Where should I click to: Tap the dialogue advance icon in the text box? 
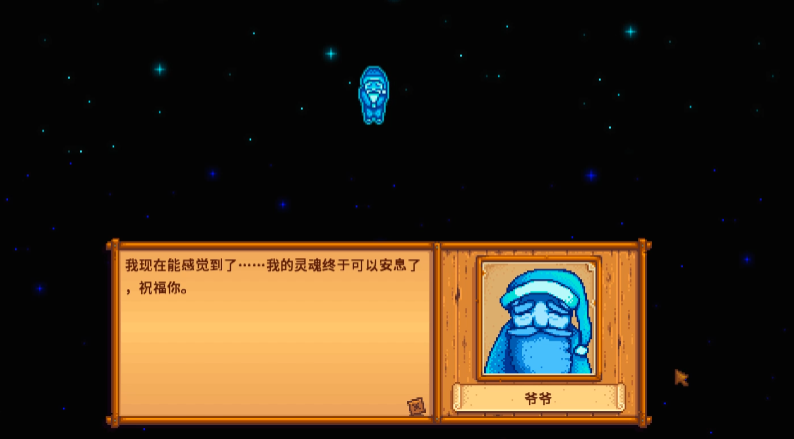point(416,406)
